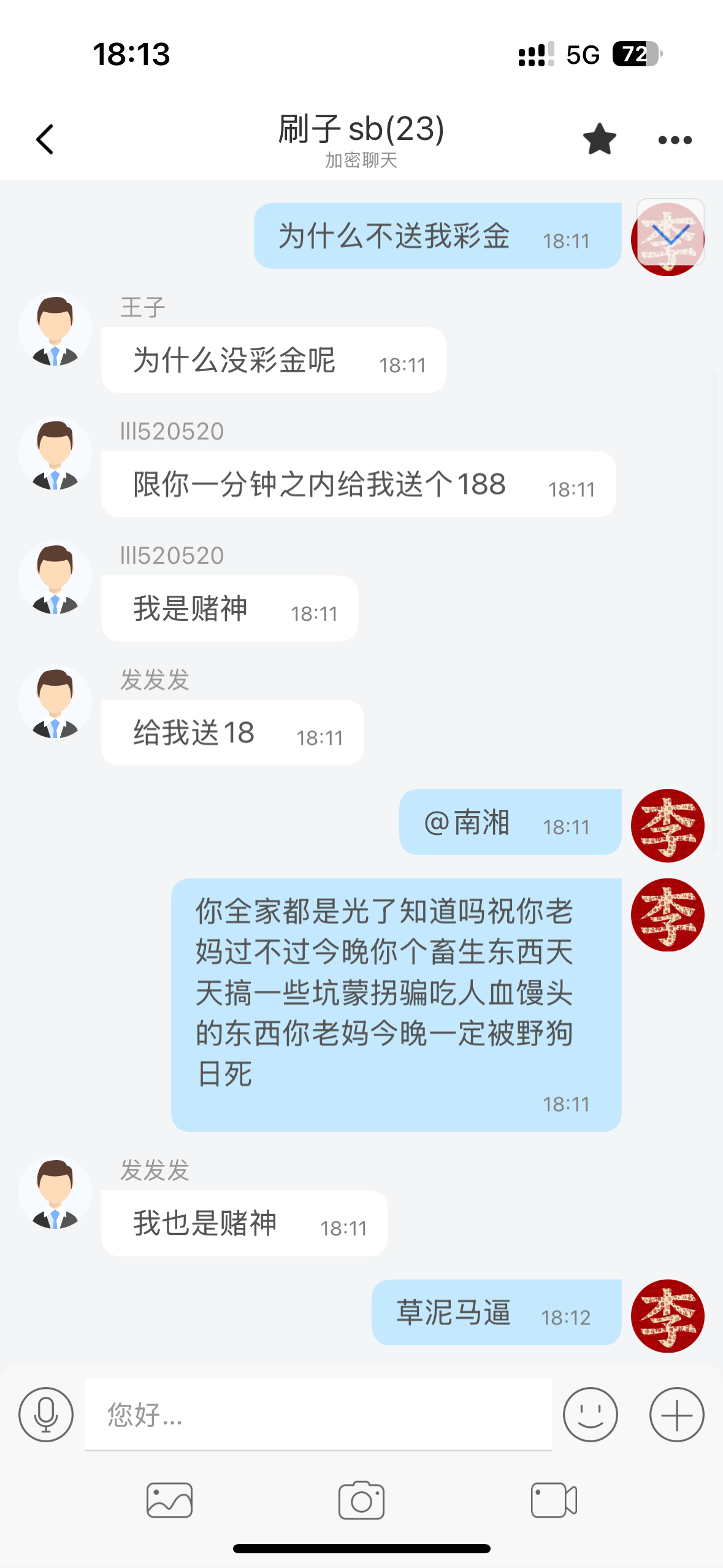Open the avatar beside 给我送18 message
This screenshot has width=723, height=1568.
[x=55, y=702]
